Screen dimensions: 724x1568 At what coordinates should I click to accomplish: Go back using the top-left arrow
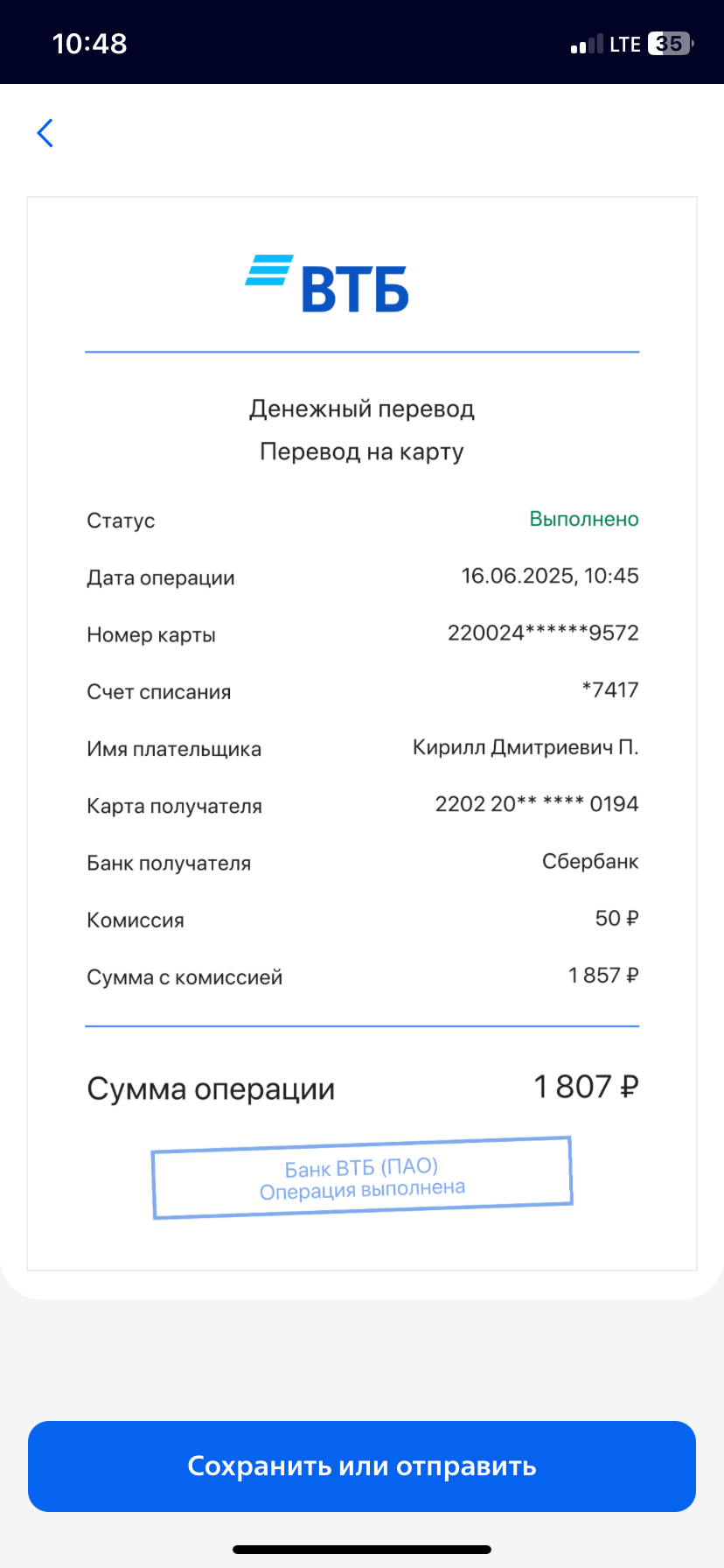[x=45, y=133]
